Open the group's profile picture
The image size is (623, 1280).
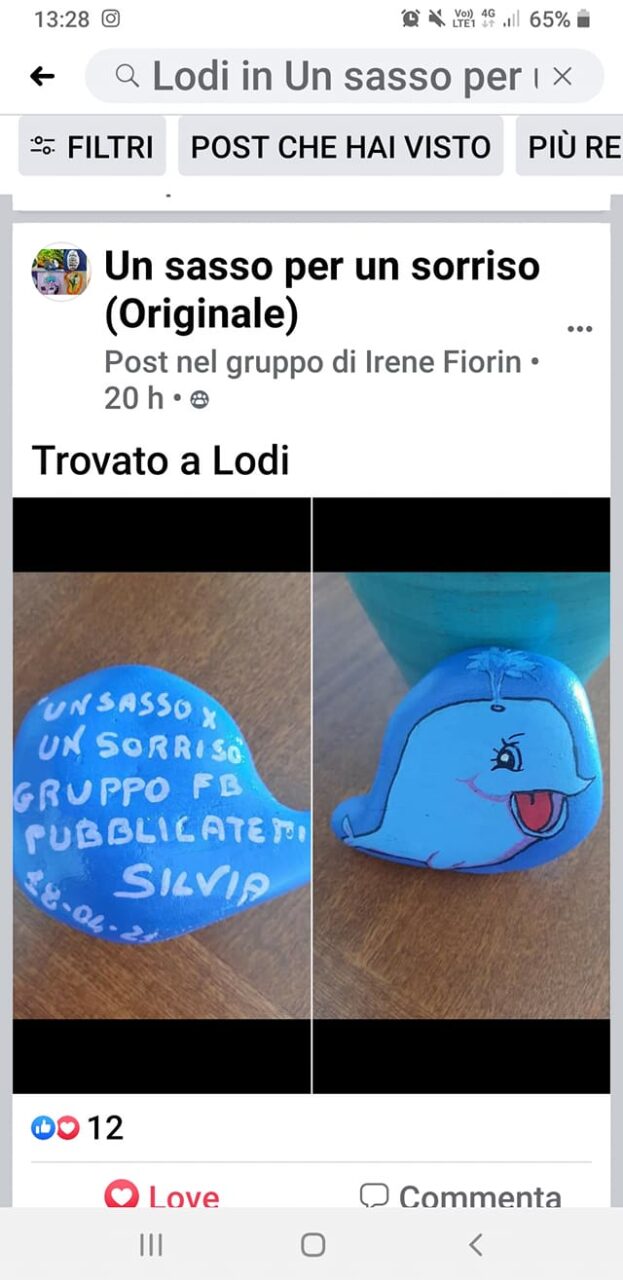coord(61,272)
